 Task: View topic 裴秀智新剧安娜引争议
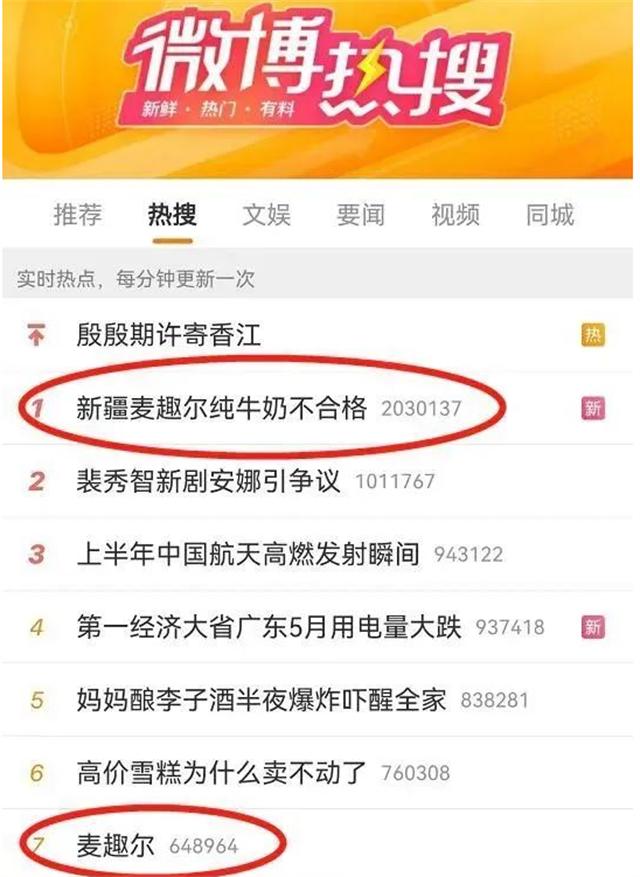click(209, 481)
